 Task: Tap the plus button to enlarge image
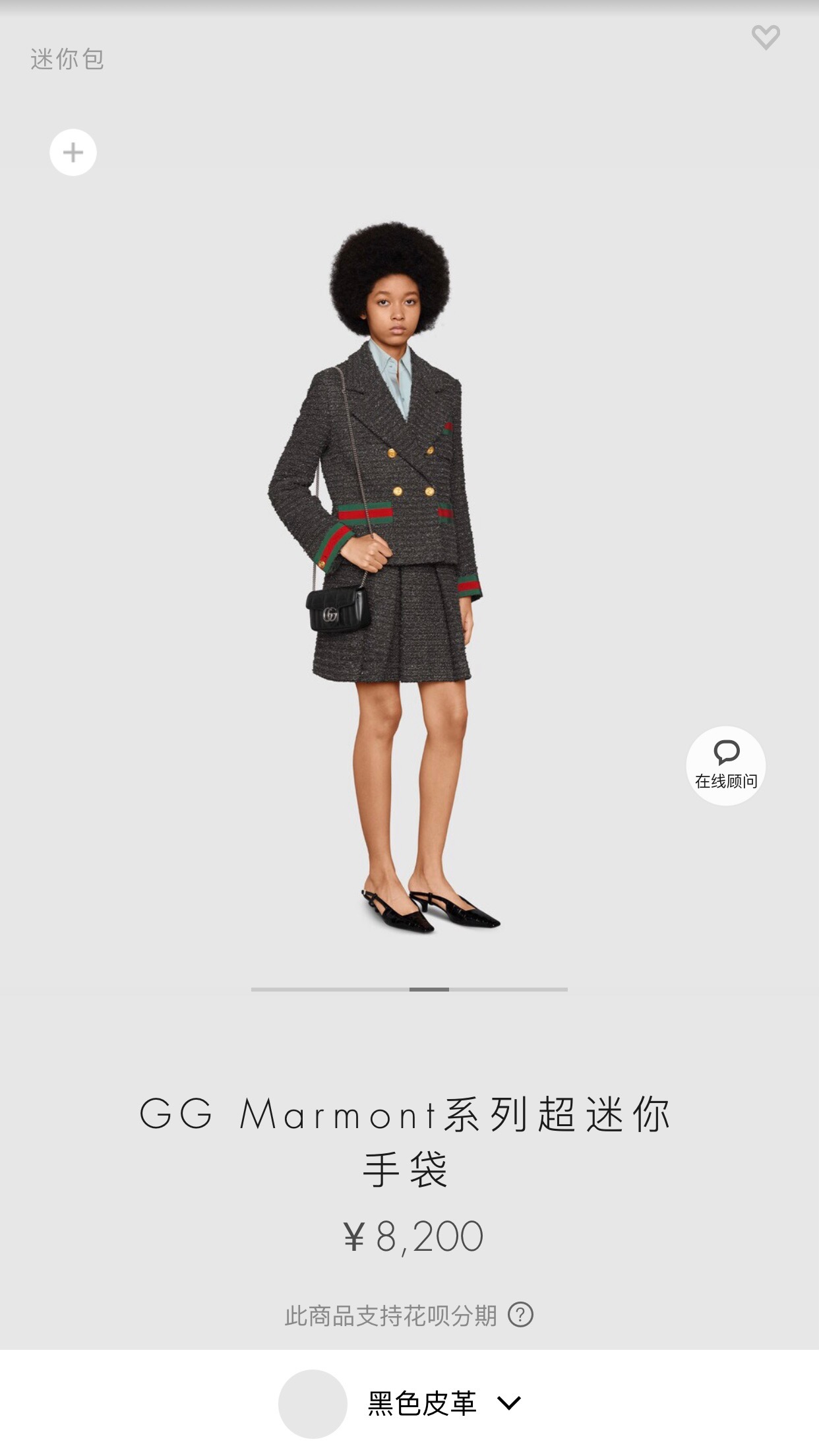click(x=73, y=152)
